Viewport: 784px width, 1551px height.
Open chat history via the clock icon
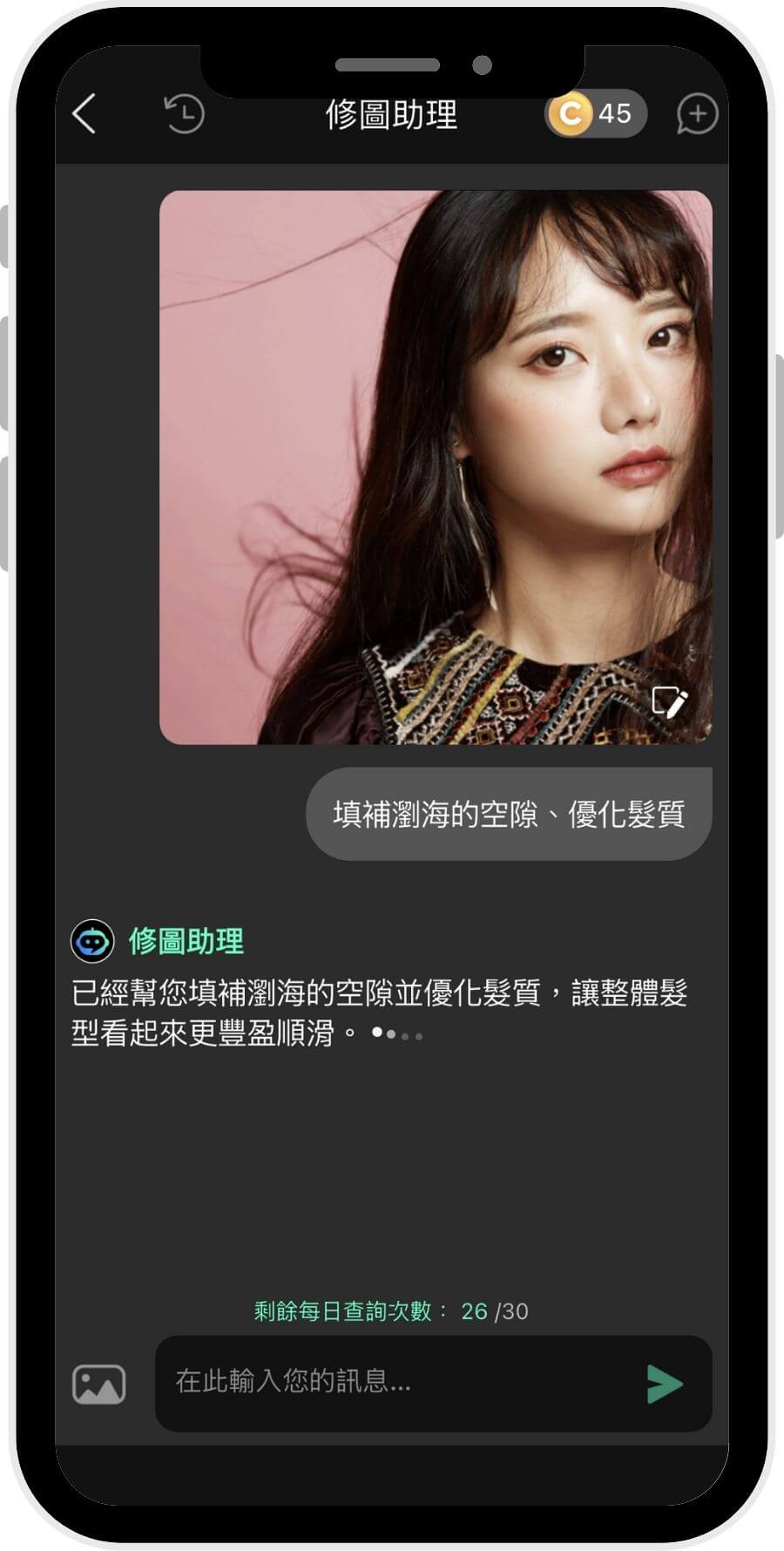[183, 114]
